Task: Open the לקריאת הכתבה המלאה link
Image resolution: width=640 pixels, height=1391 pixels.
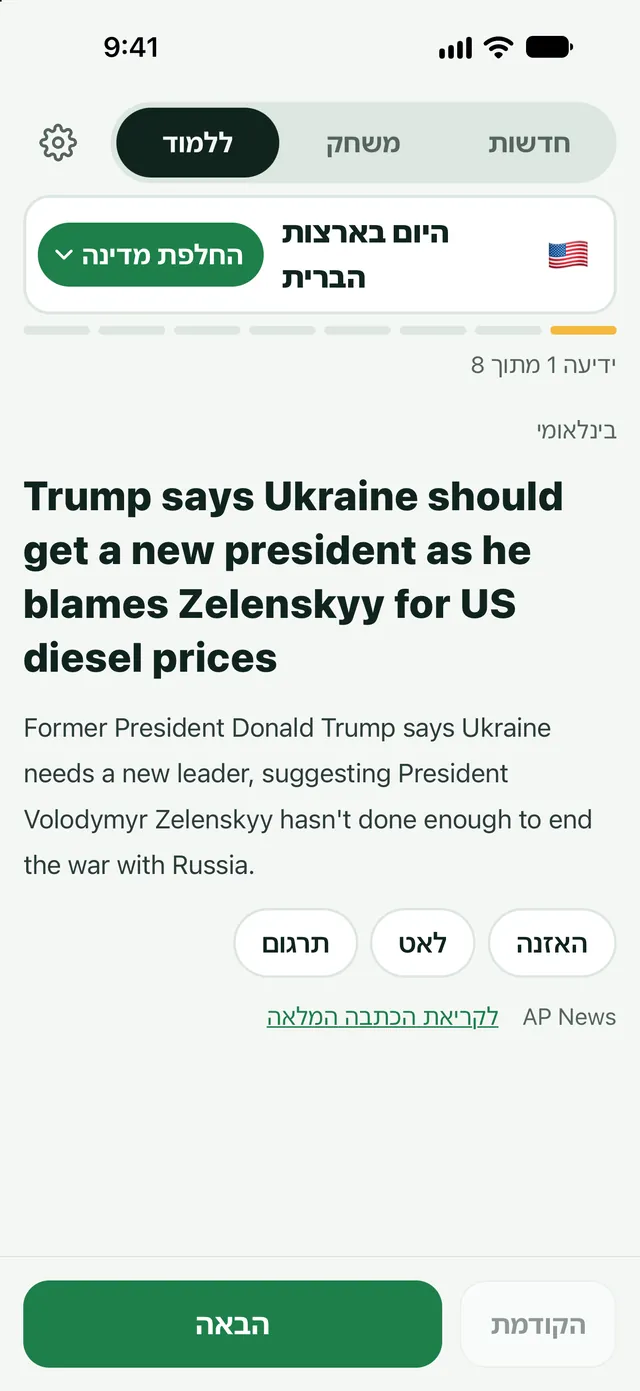Action: 383,1017
